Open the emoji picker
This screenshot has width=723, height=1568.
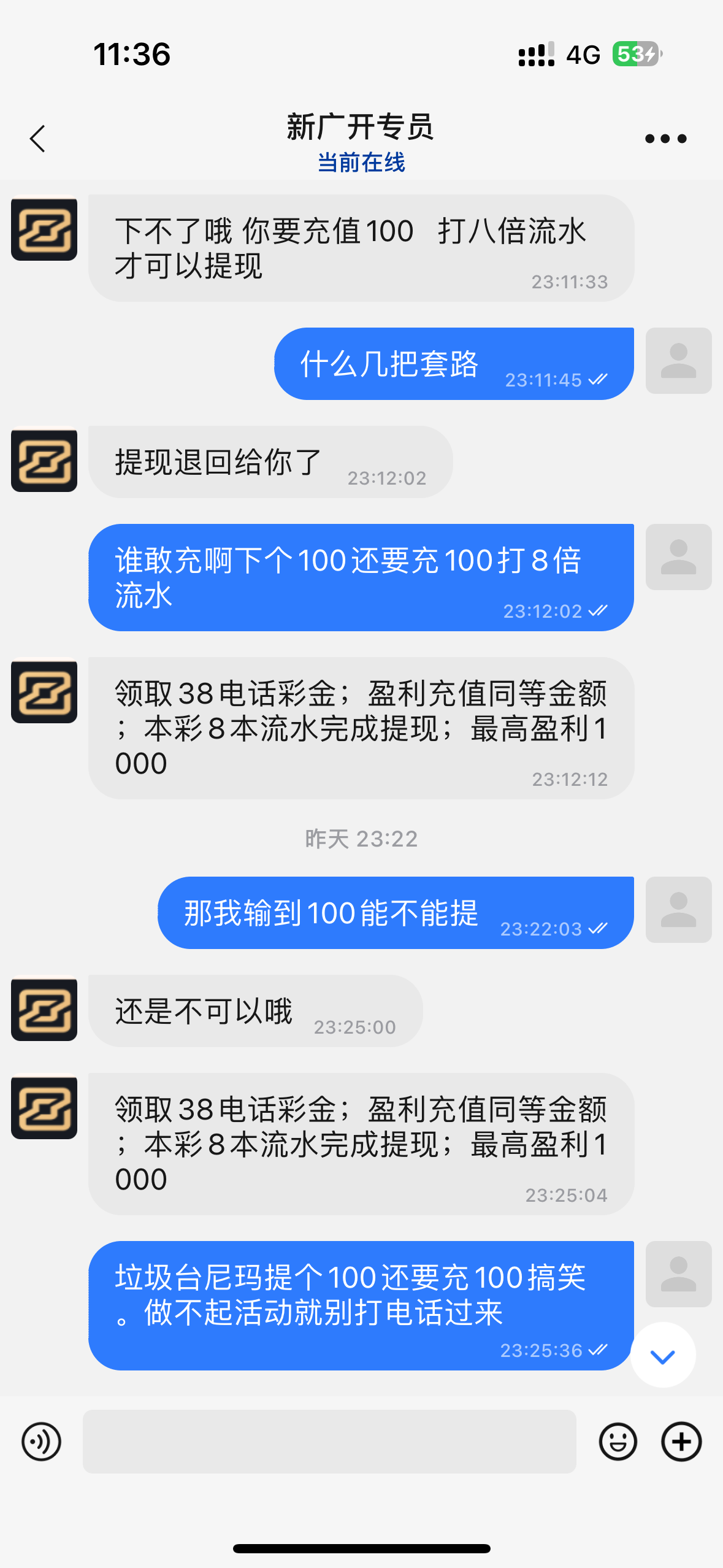618,1441
